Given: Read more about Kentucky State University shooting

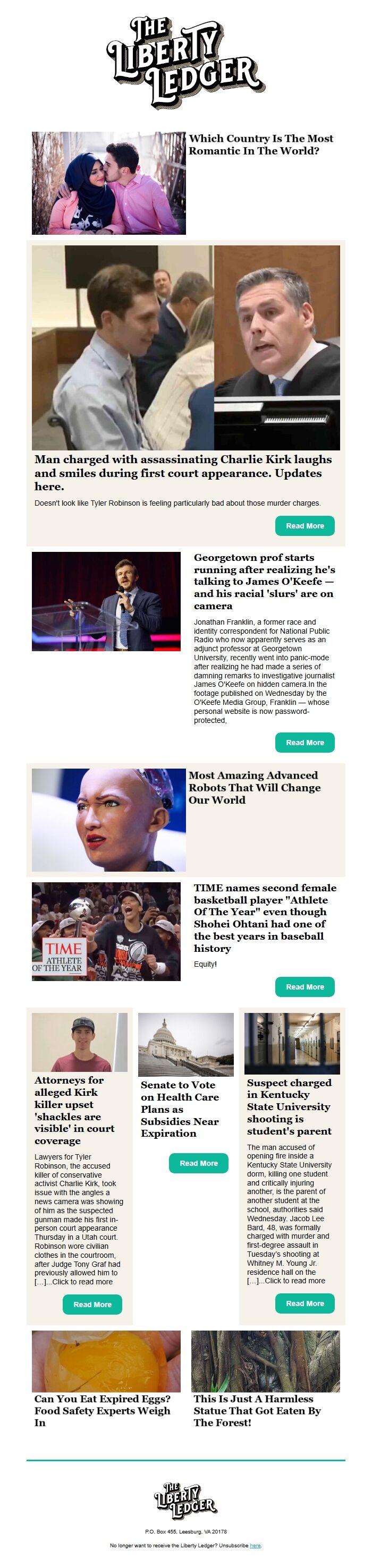Looking at the screenshot, I should pos(305,1304).
